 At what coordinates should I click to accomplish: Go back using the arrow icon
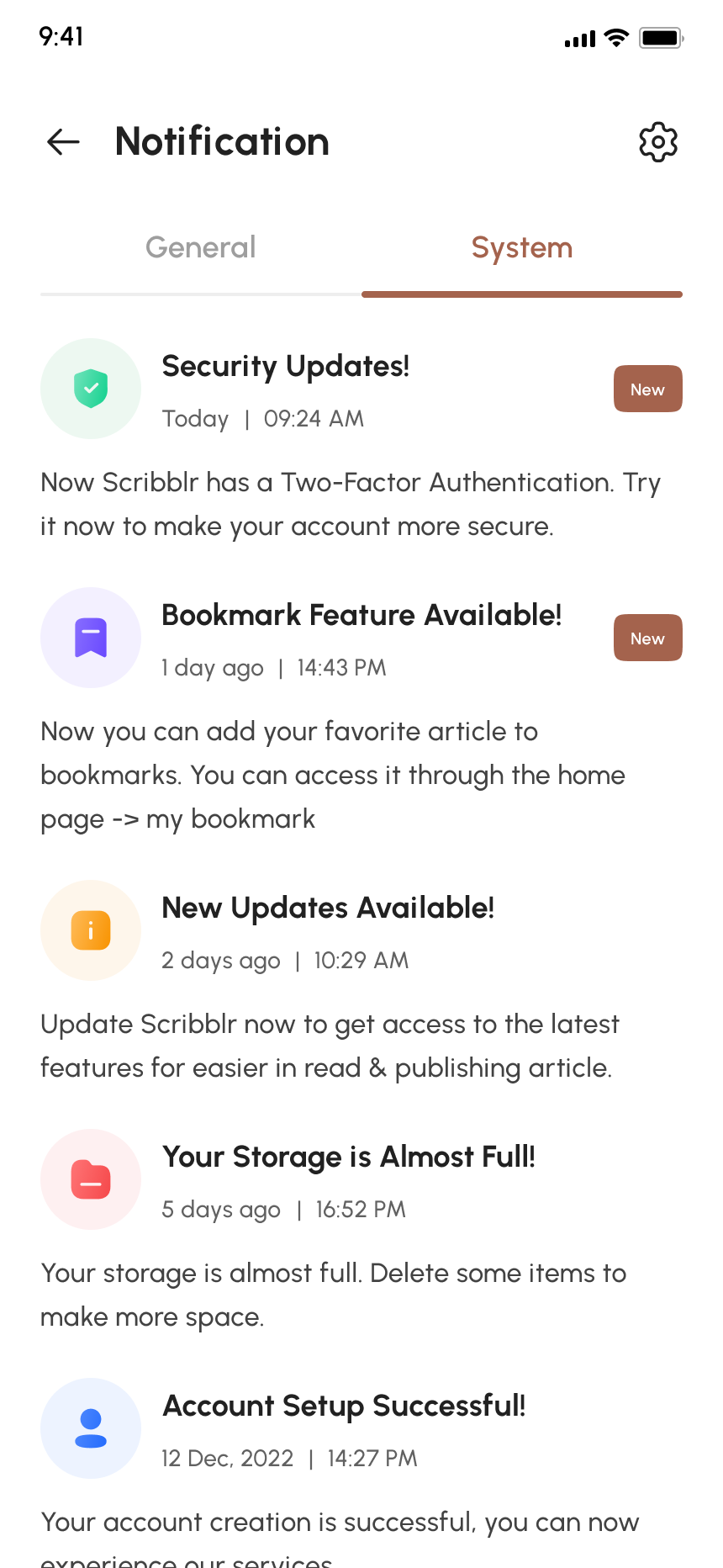pyautogui.click(x=63, y=141)
